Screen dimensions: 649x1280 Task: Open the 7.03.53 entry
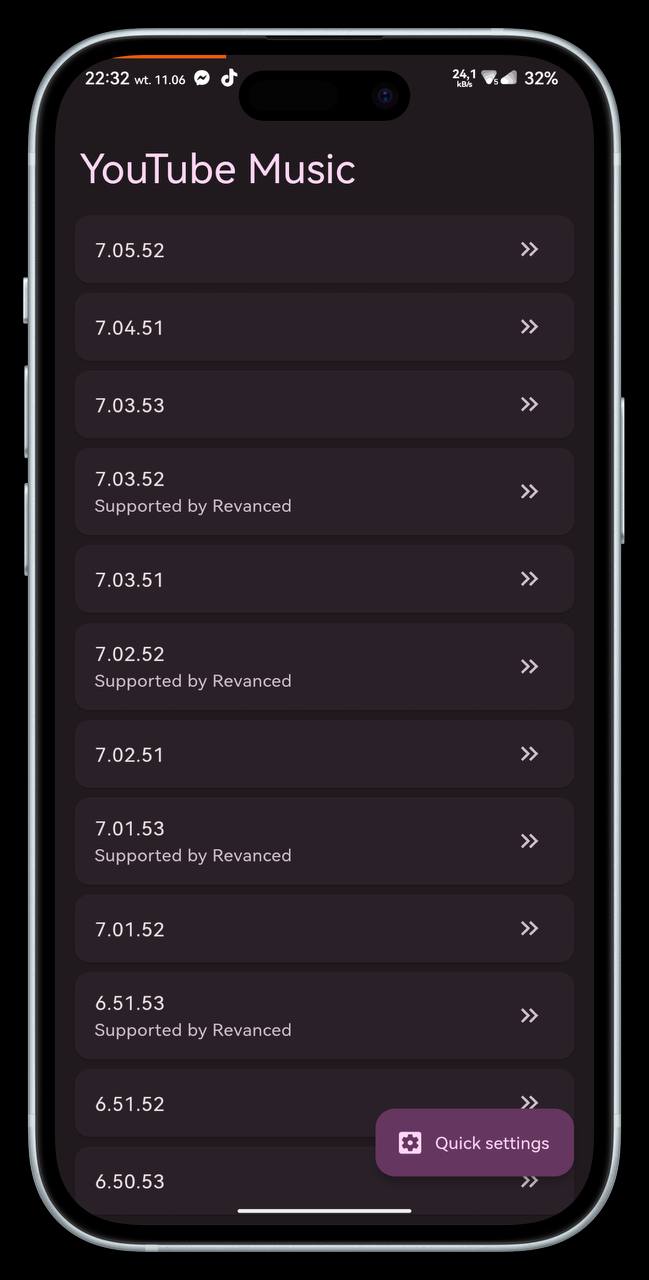click(324, 405)
